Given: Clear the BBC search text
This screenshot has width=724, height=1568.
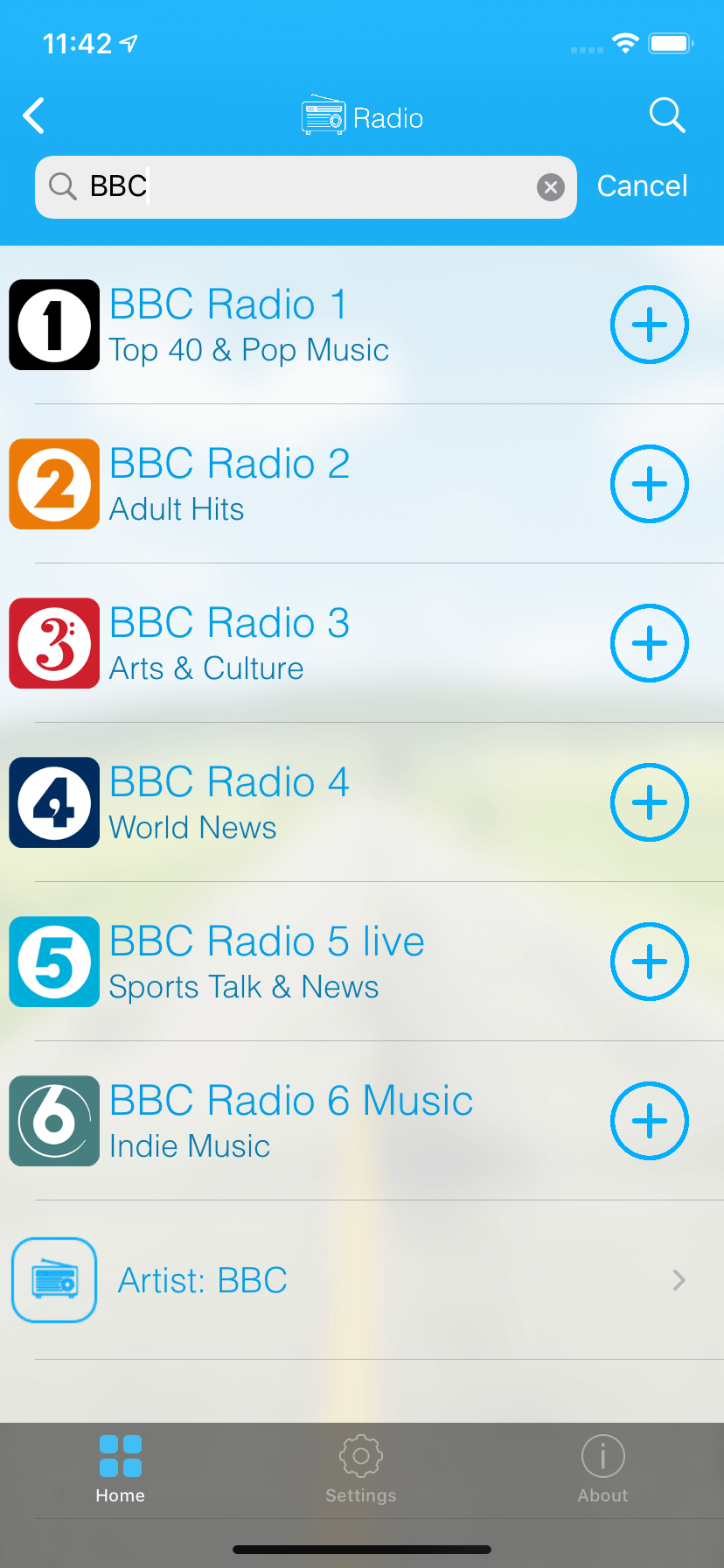Looking at the screenshot, I should (x=551, y=187).
